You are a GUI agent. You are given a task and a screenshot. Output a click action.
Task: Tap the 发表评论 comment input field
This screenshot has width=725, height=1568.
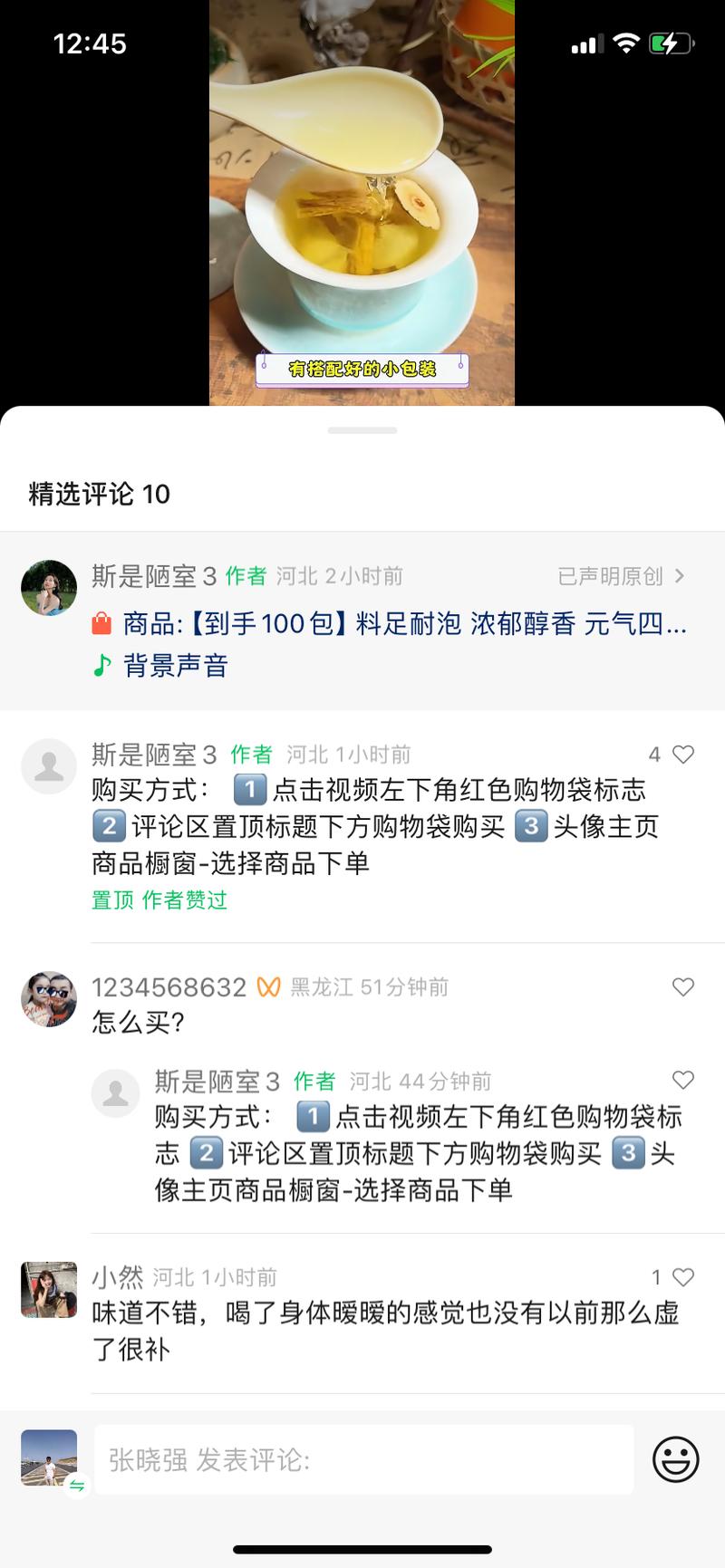362,1459
